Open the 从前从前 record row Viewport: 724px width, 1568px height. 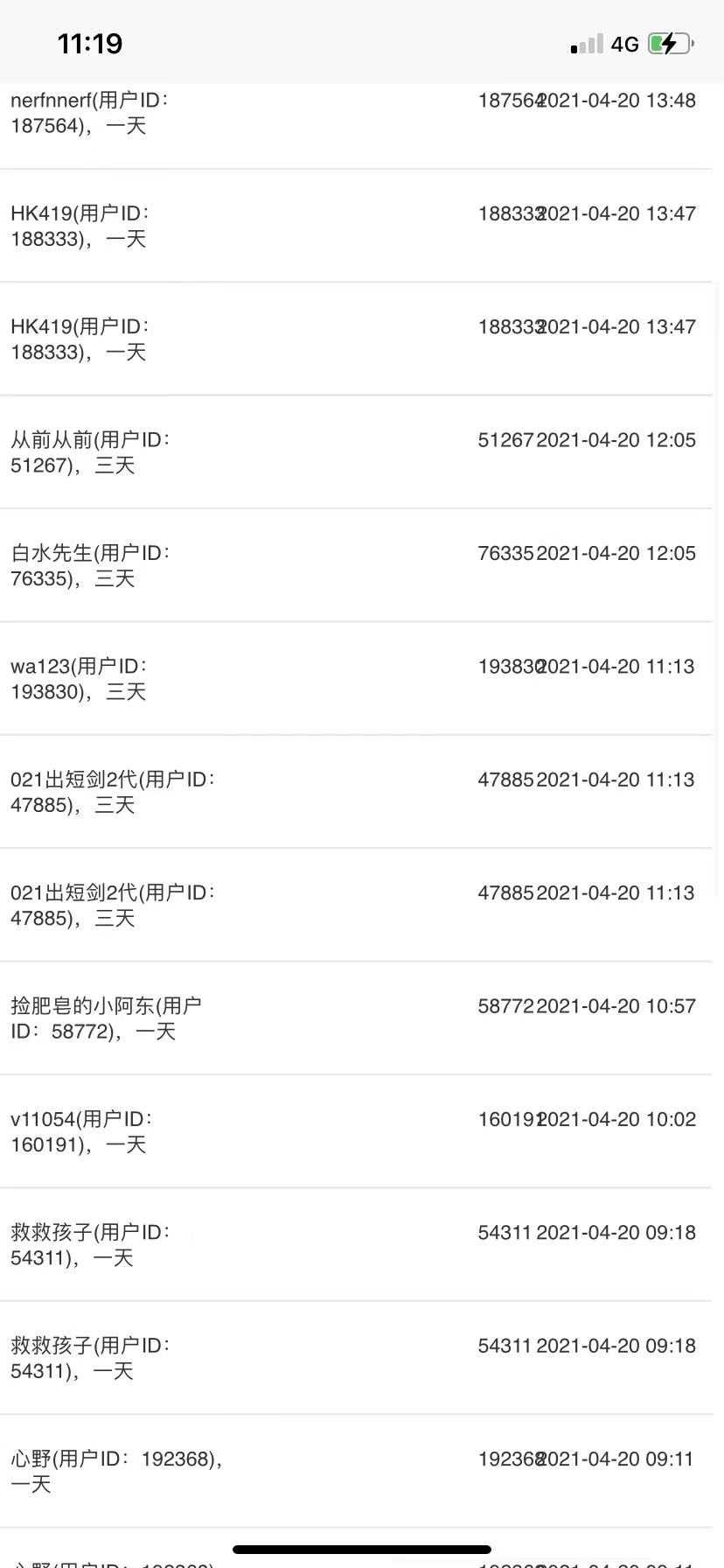point(356,452)
